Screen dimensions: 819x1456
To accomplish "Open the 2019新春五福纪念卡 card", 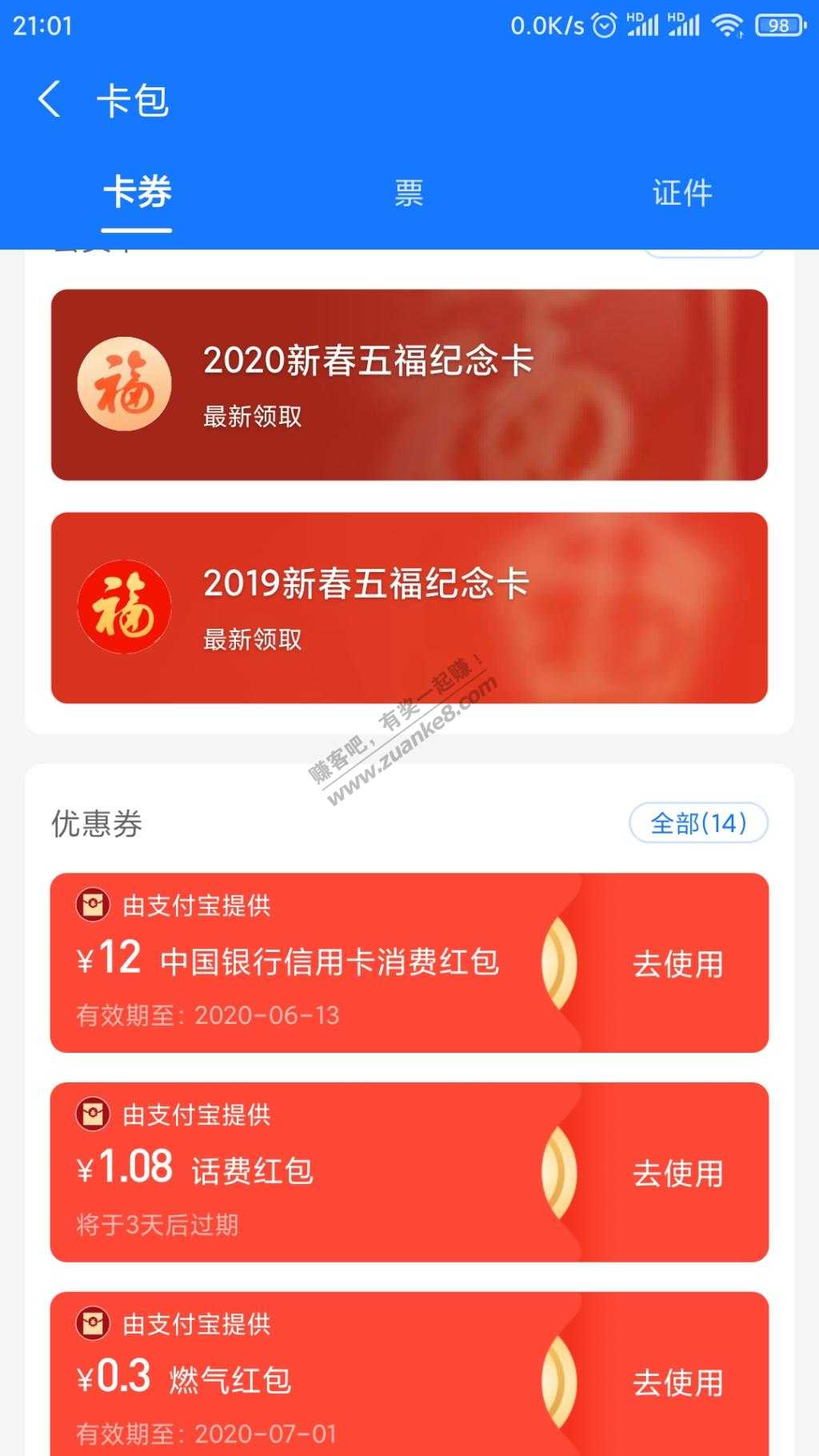I will pyautogui.click(x=409, y=608).
